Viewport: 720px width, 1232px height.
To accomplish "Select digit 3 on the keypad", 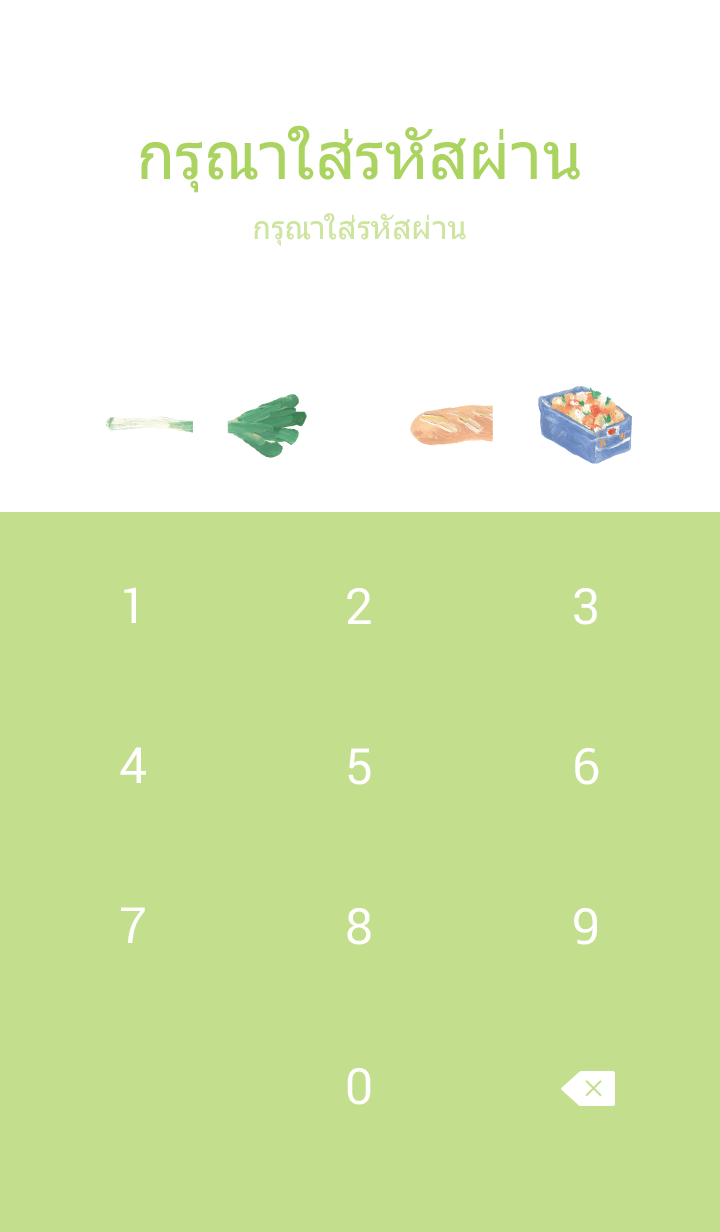I will (x=586, y=607).
